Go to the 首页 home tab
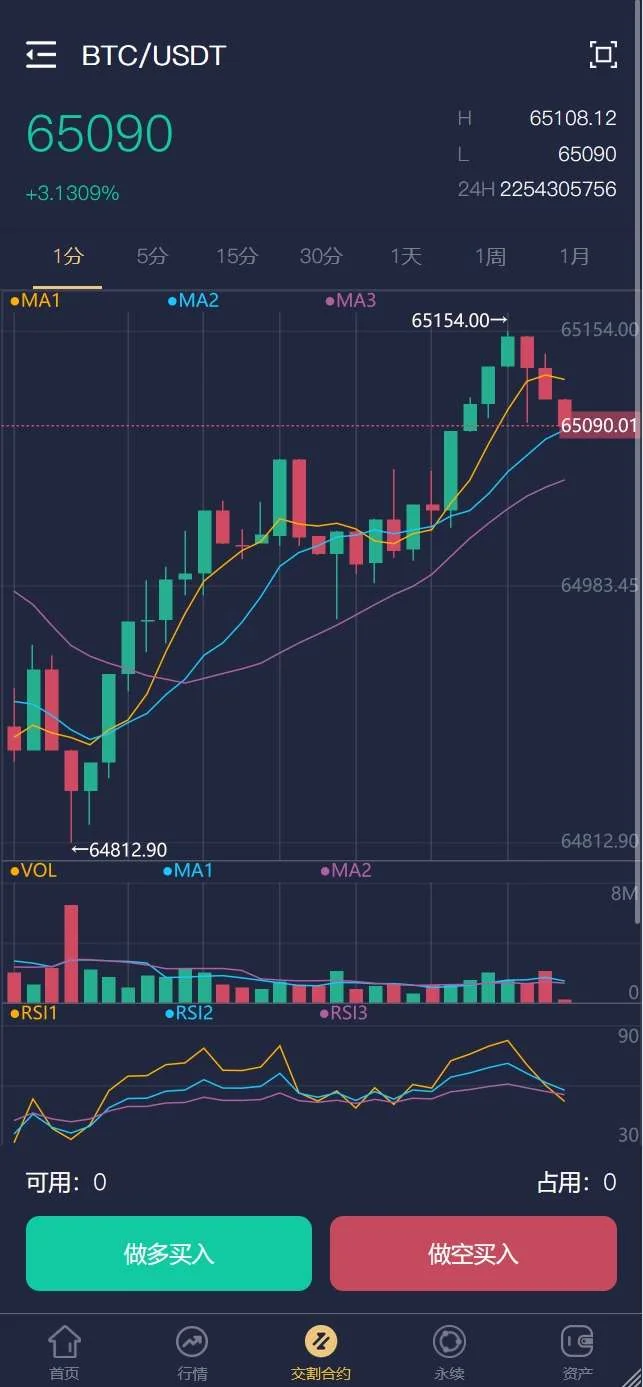The width and height of the screenshot is (643, 1387). (x=65, y=1352)
